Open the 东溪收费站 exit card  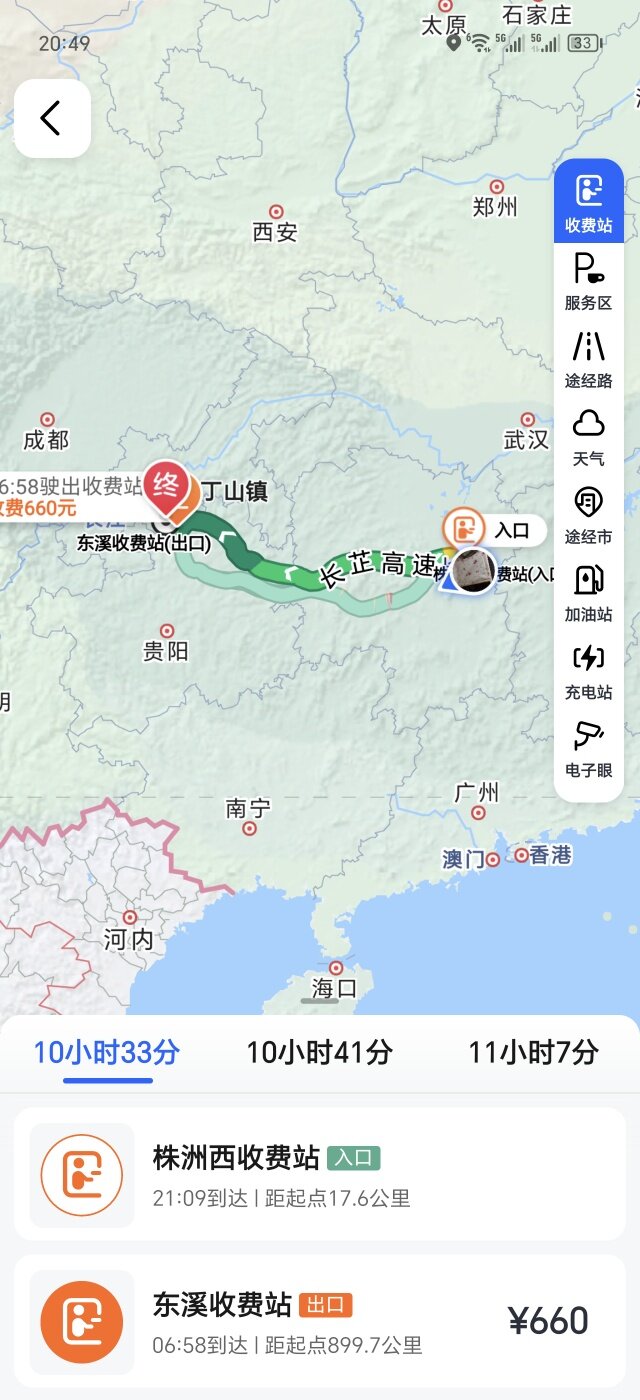(x=320, y=1322)
